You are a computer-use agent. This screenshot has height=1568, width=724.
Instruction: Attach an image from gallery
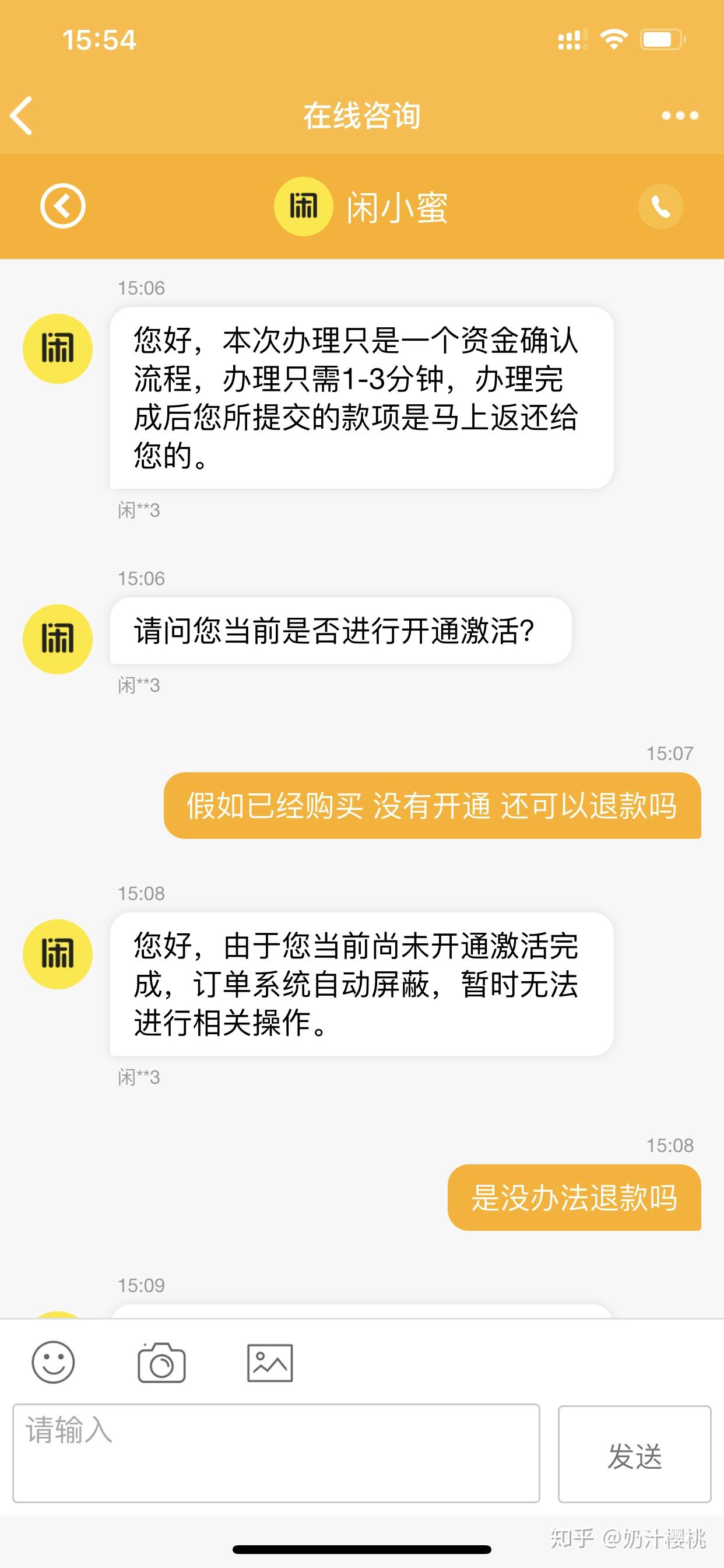pyautogui.click(x=269, y=1363)
